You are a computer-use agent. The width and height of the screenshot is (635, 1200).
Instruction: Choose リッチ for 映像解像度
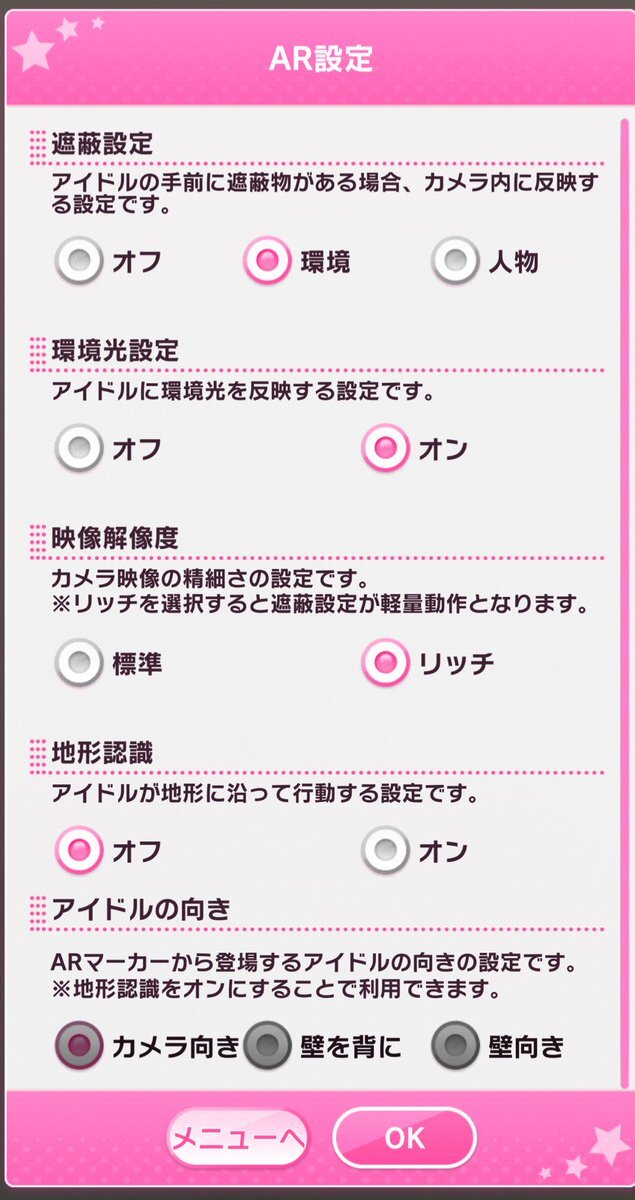click(x=386, y=663)
